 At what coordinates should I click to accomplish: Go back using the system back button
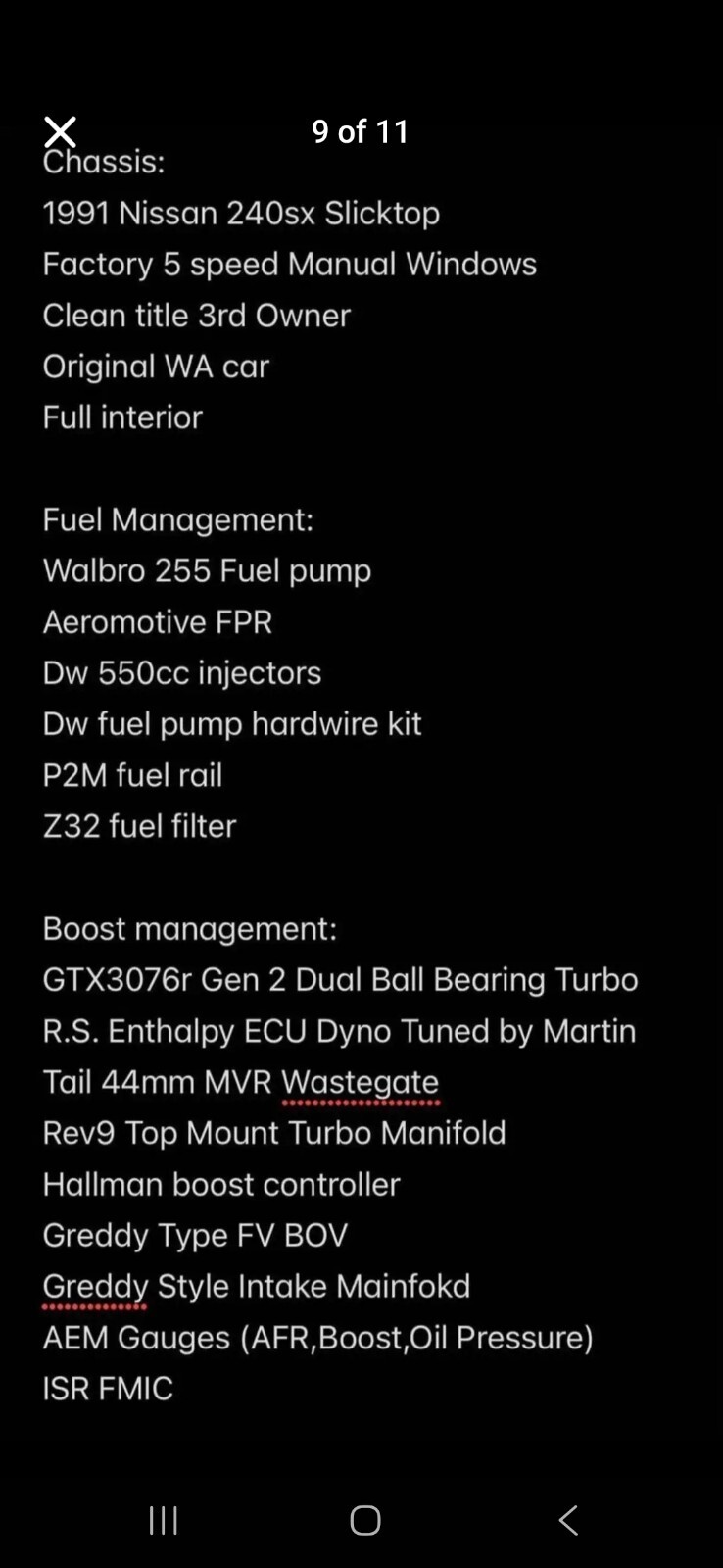[568, 1520]
